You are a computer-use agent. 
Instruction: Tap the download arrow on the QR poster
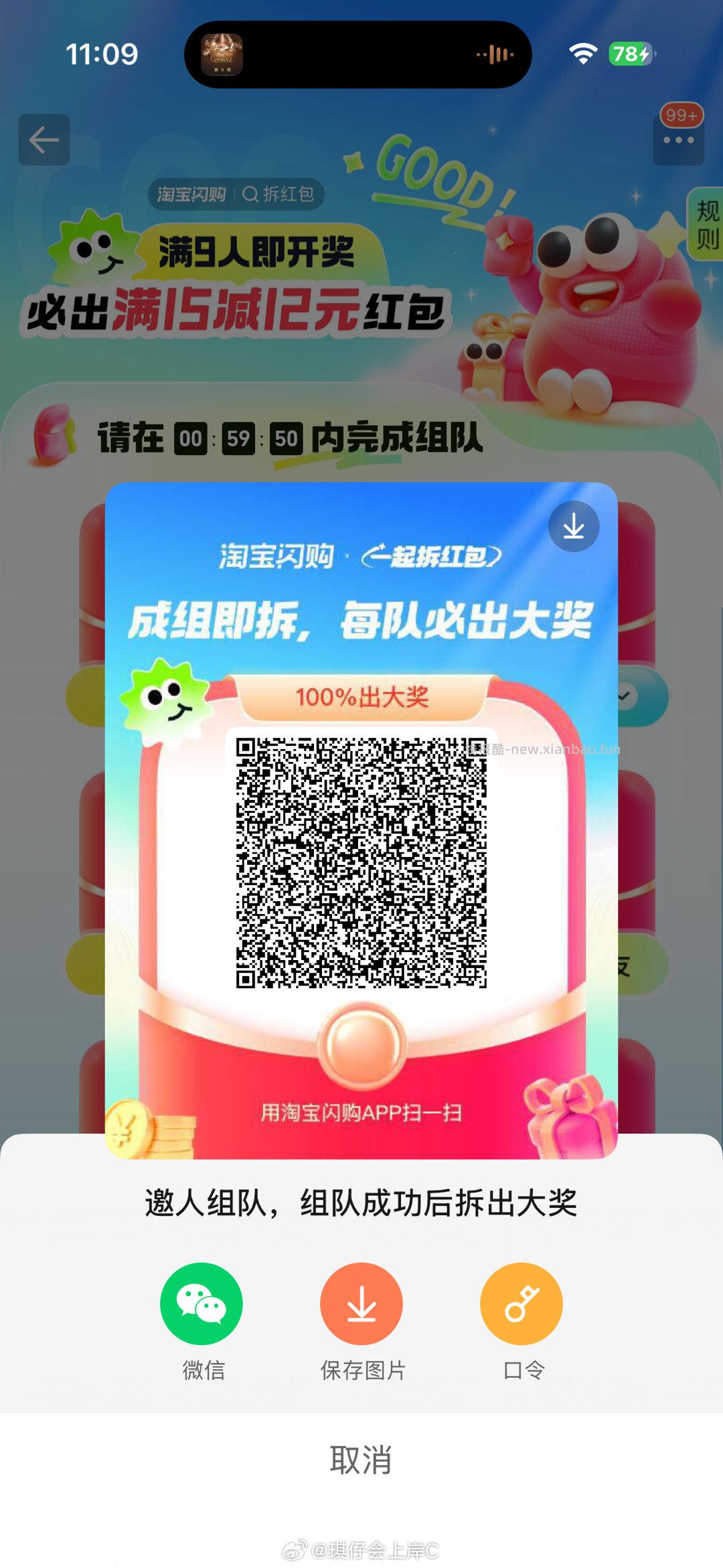574,527
